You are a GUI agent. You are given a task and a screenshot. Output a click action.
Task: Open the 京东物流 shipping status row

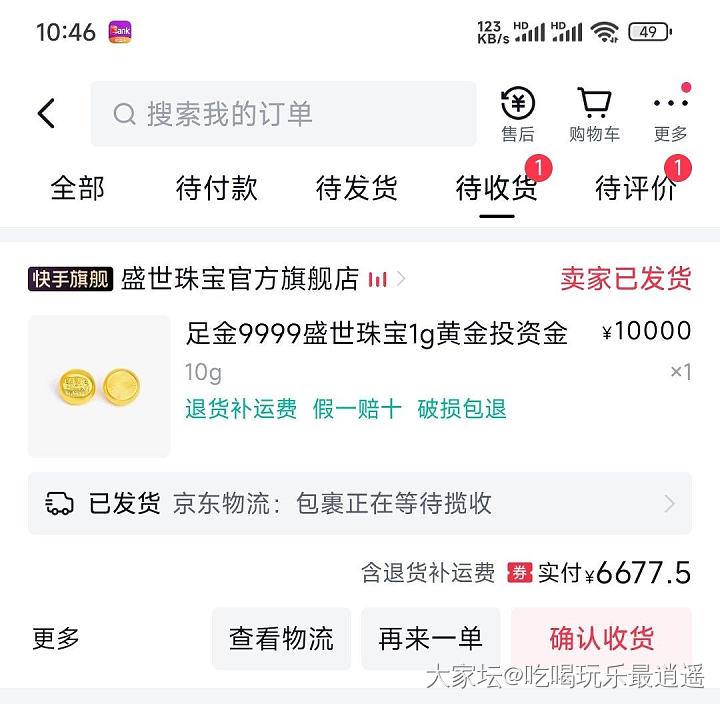[x=360, y=503]
